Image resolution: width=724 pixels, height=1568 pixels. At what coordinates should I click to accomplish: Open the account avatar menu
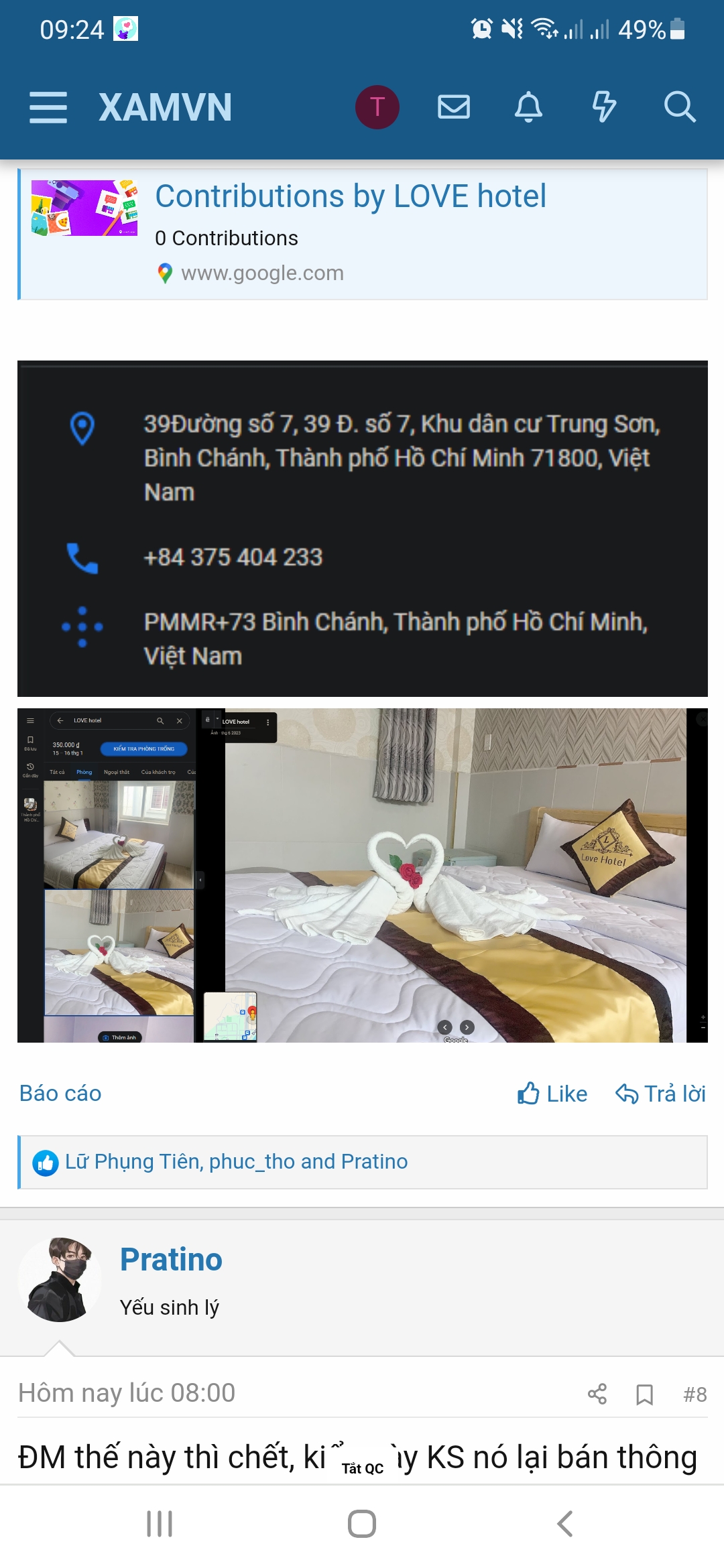[377, 107]
